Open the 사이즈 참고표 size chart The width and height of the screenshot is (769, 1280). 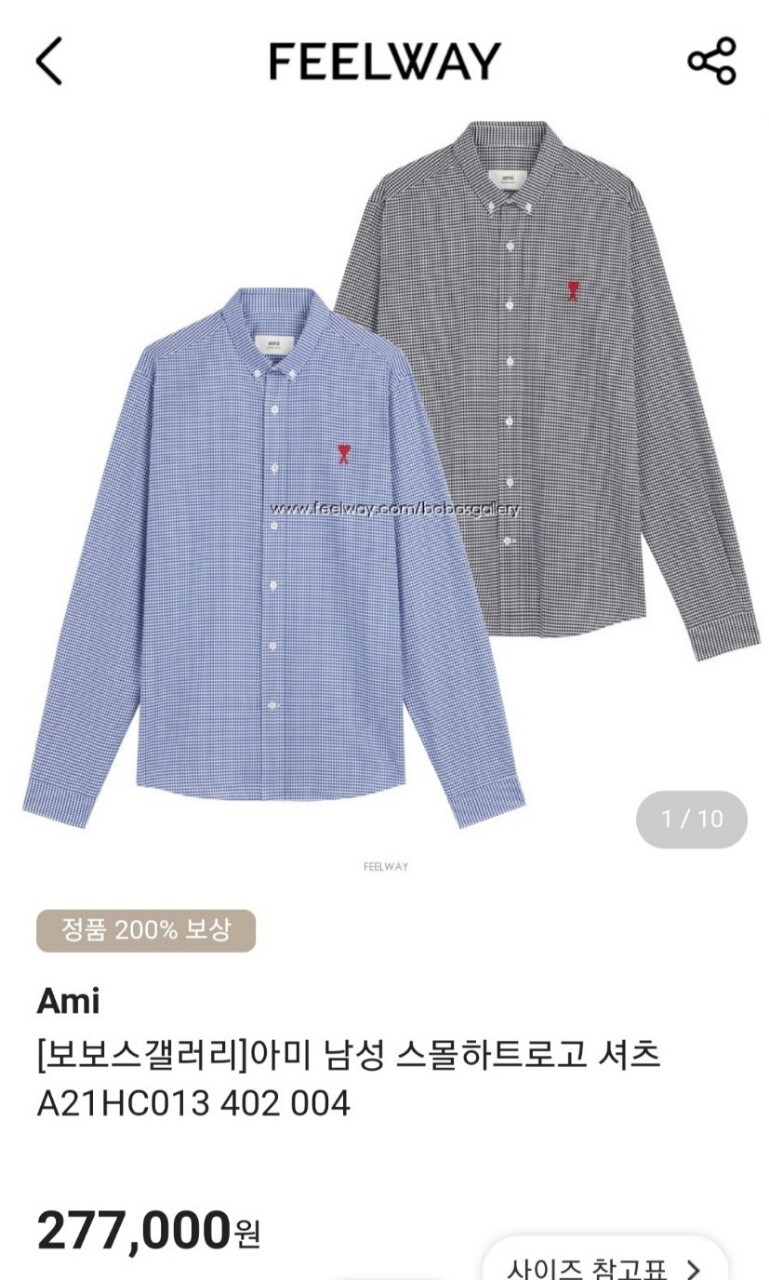click(x=606, y=1265)
